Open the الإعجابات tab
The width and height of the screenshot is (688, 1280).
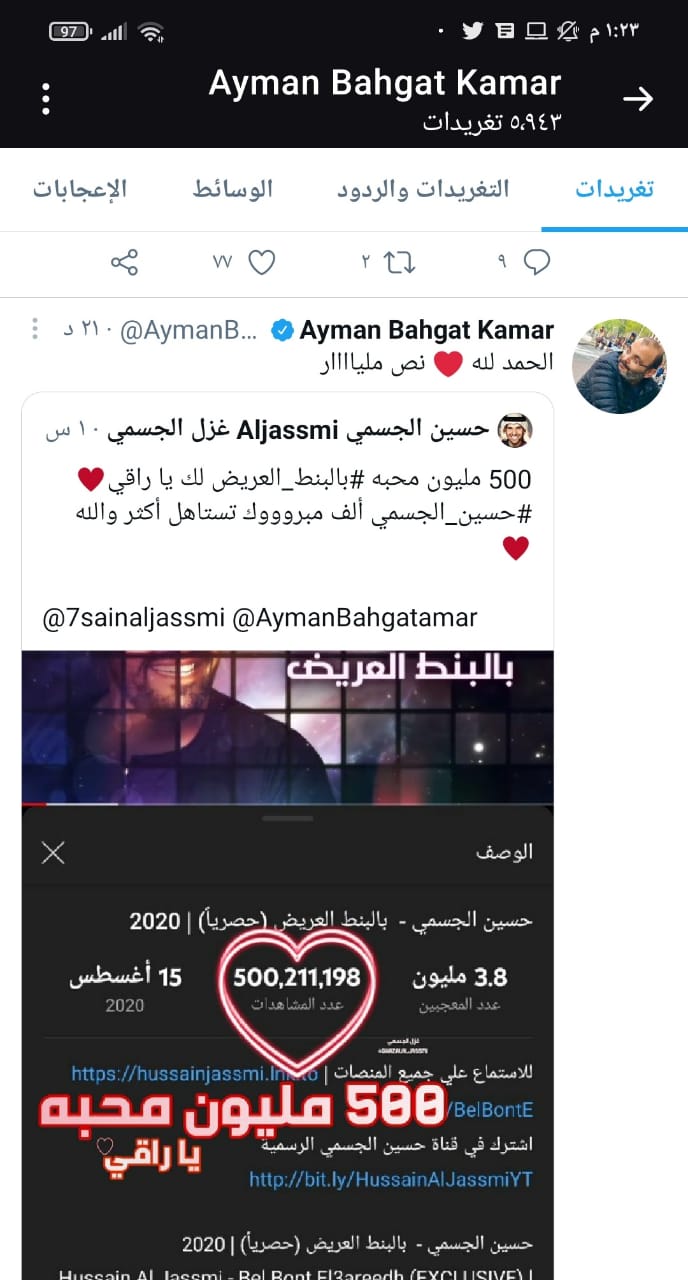pyautogui.click(x=80, y=189)
